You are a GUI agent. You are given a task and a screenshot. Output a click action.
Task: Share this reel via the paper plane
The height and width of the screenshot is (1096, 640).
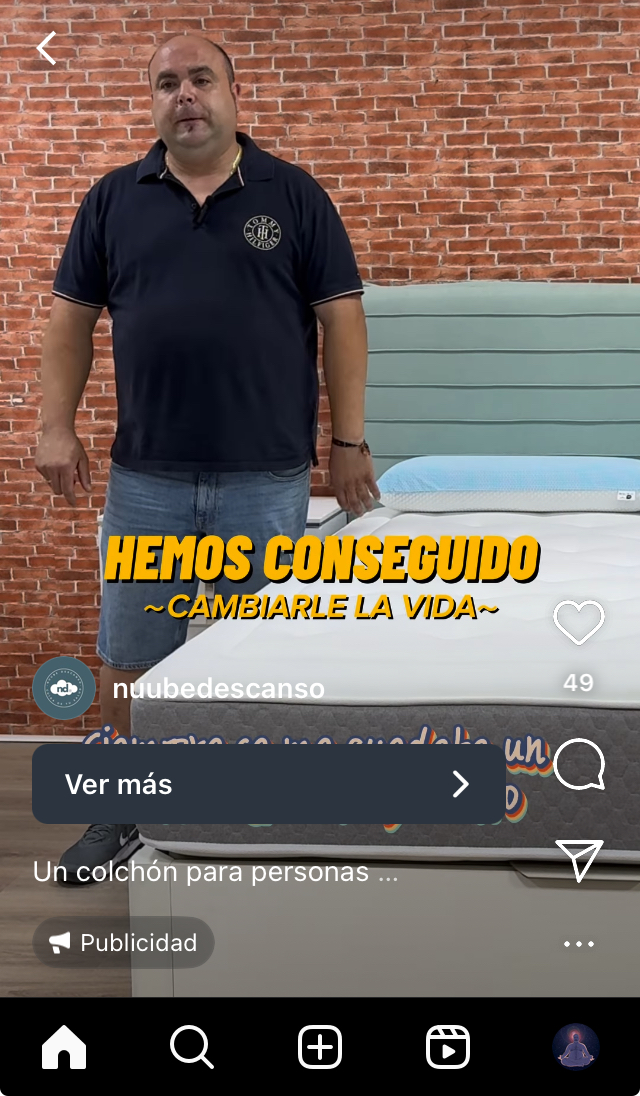click(x=579, y=860)
